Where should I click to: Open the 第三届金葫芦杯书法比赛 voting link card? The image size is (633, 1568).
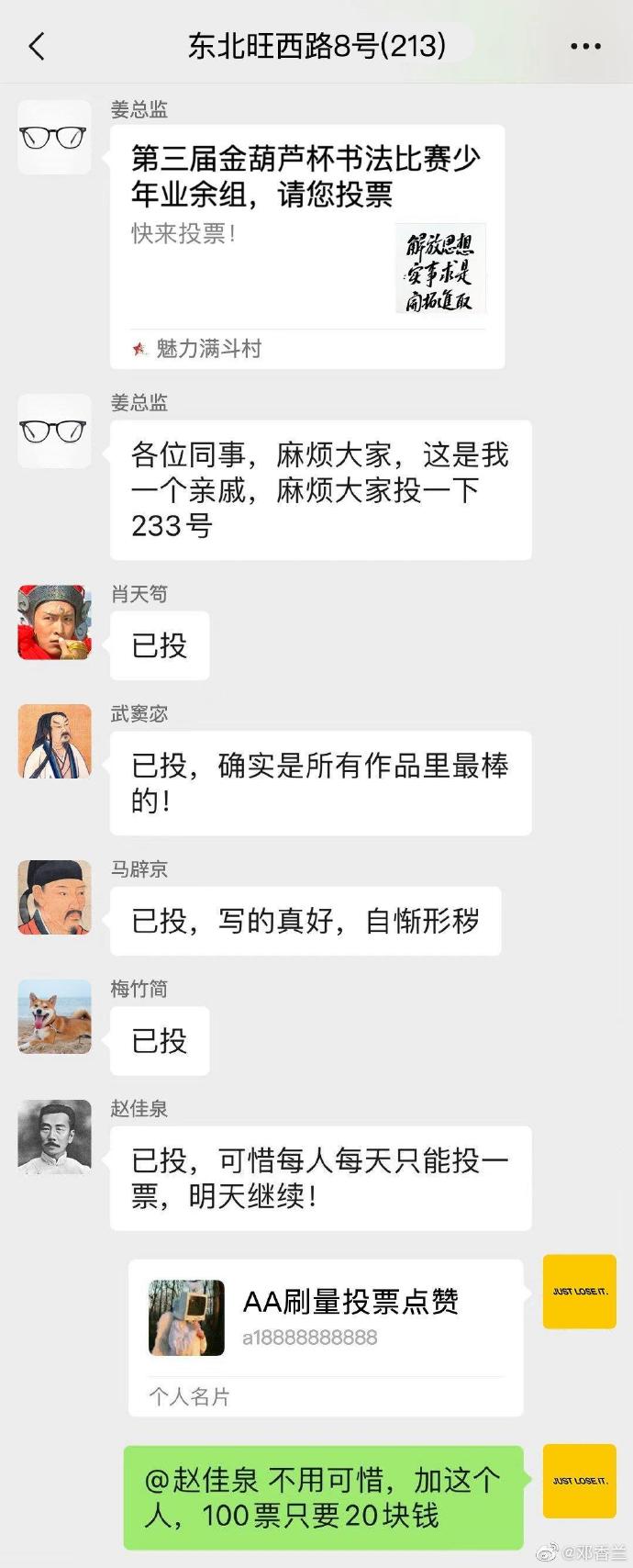(x=307, y=246)
